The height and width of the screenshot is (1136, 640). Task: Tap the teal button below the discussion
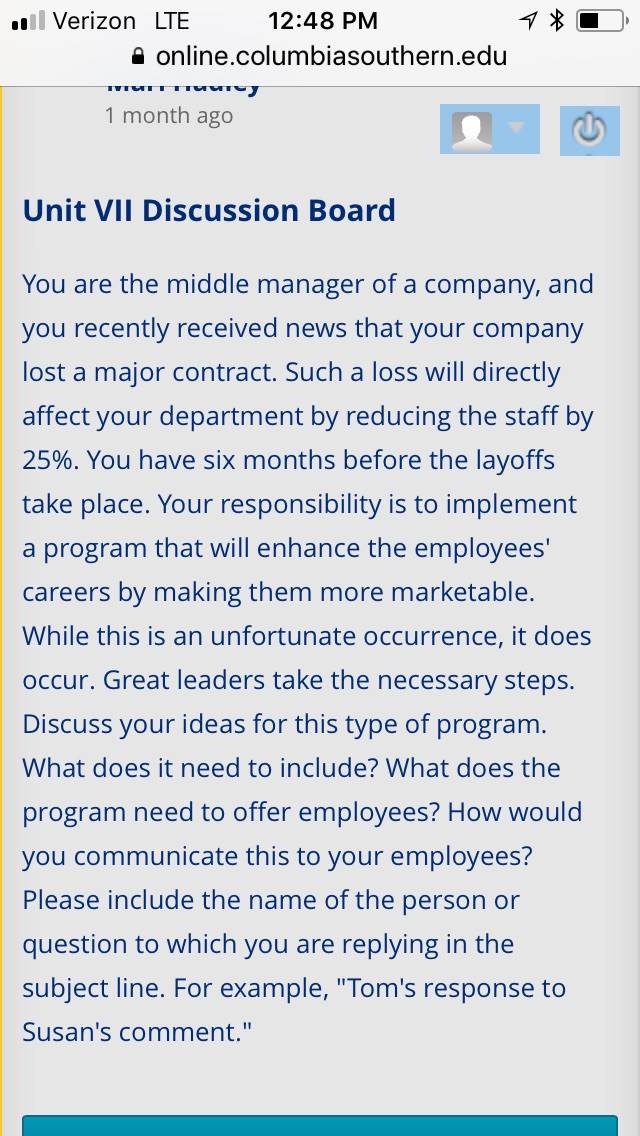pyautogui.click(x=320, y=1125)
